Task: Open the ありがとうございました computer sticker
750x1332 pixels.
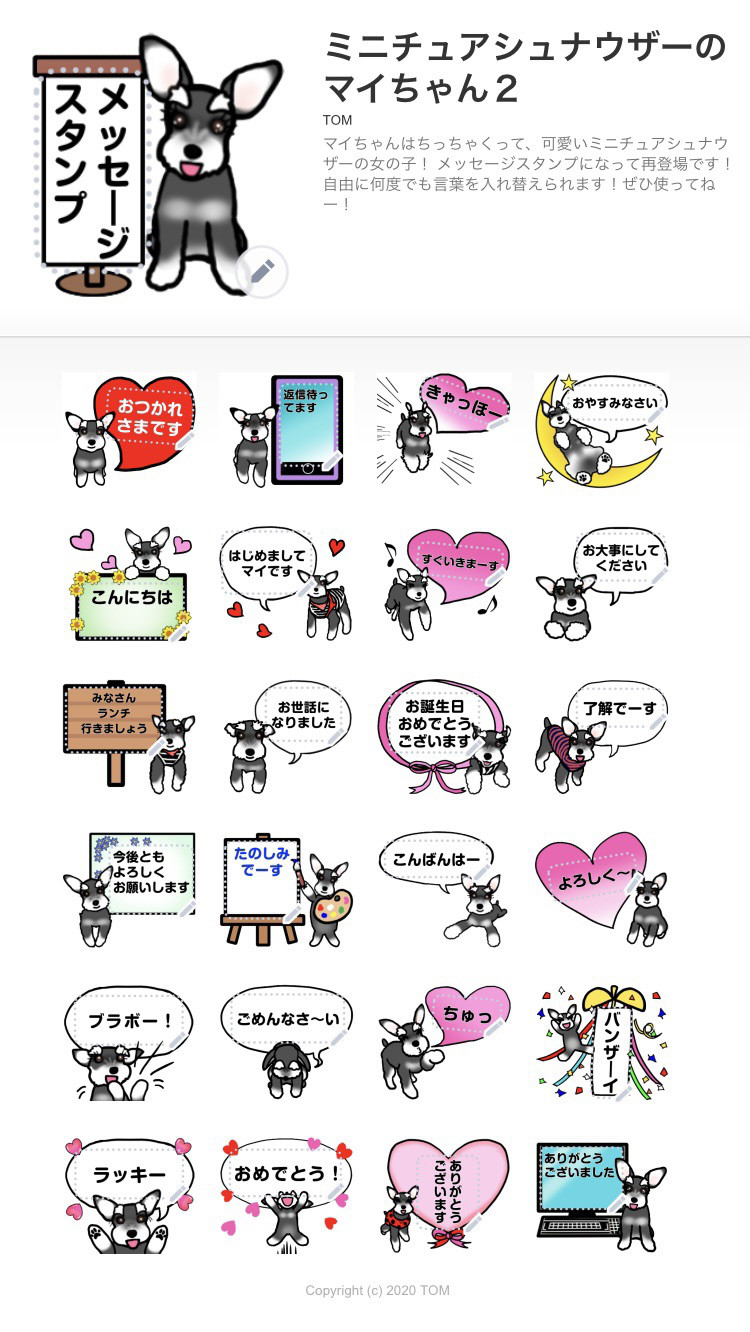Action: (601, 1196)
